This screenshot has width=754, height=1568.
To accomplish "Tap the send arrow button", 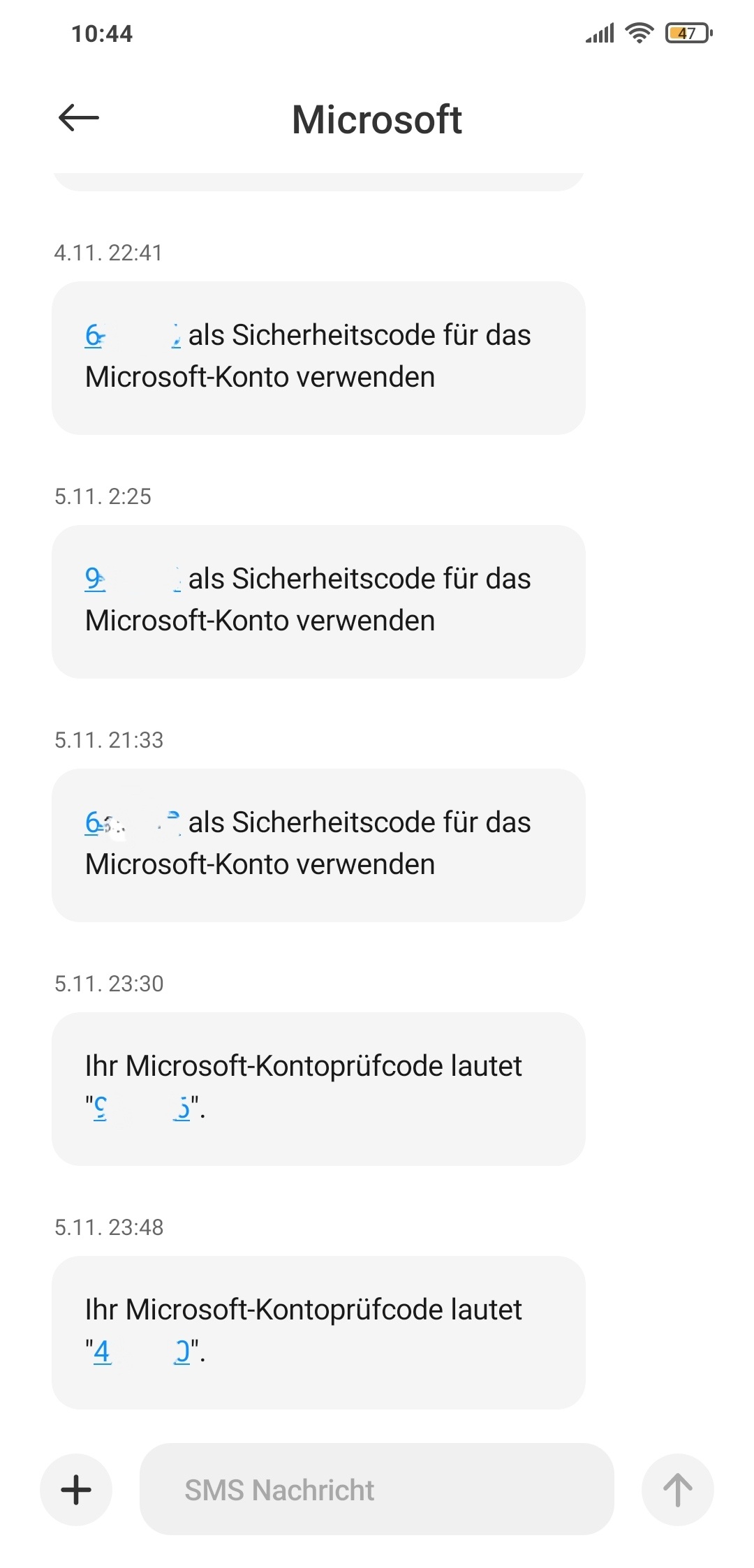I will pos(677,1489).
